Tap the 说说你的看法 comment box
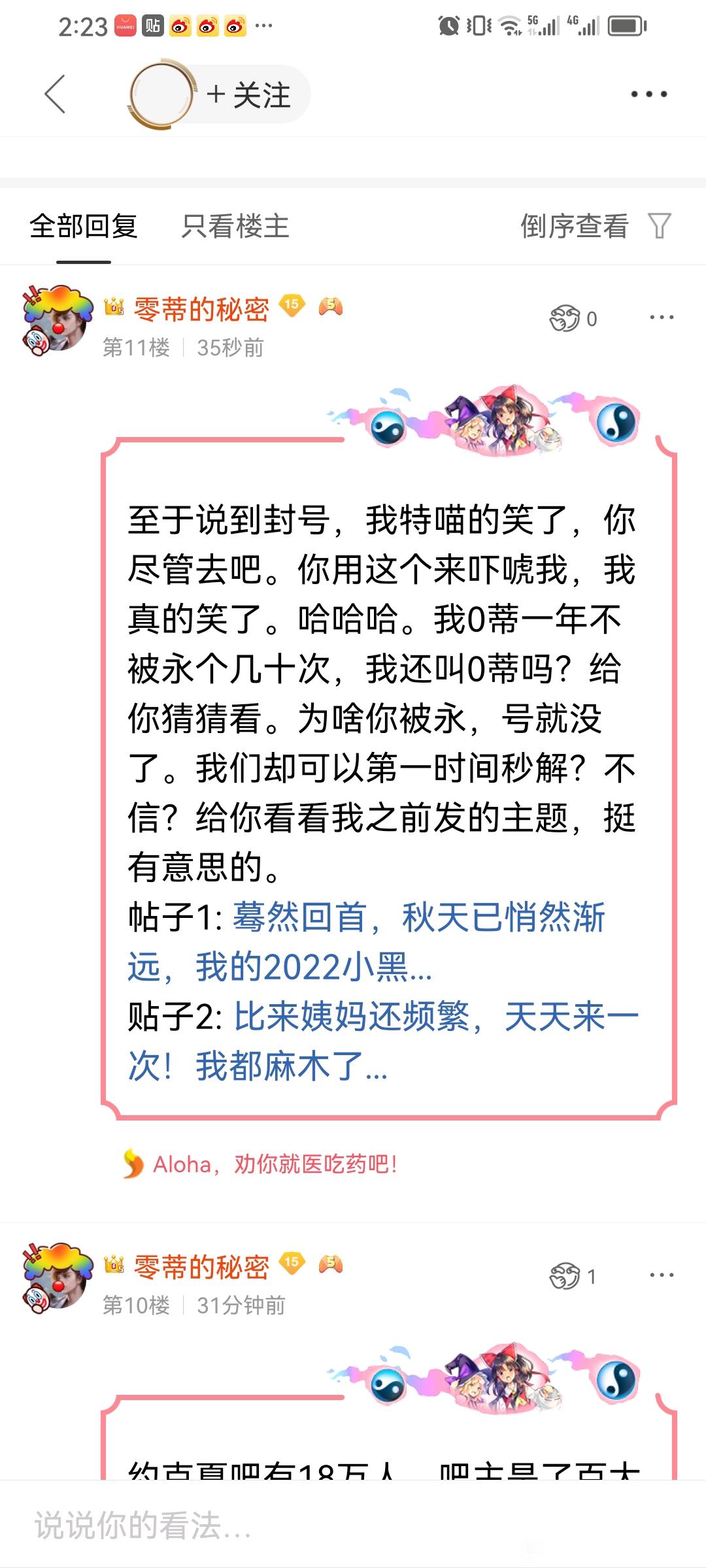706x1568 pixels. 261,1526
